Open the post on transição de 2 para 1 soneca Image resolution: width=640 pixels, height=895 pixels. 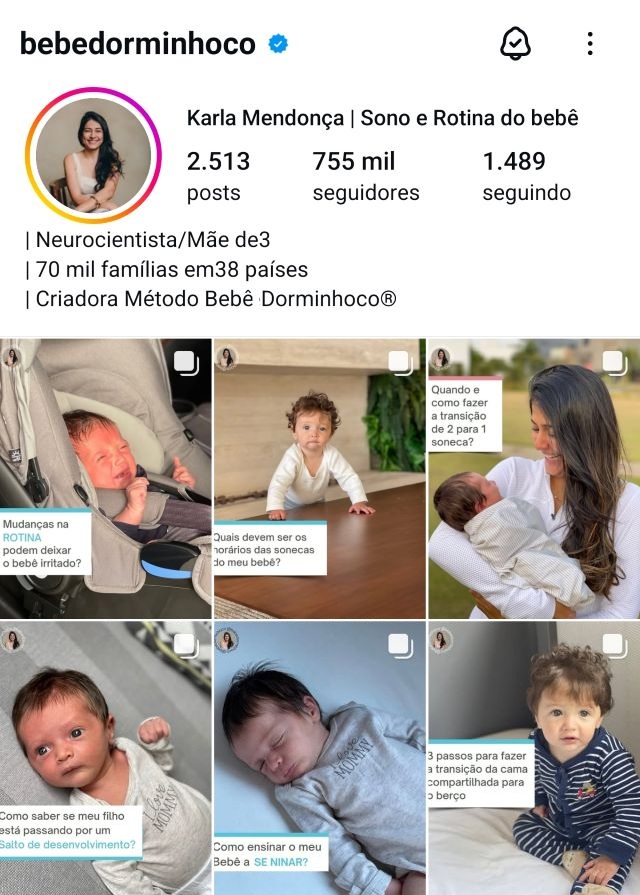click(534, 478)
